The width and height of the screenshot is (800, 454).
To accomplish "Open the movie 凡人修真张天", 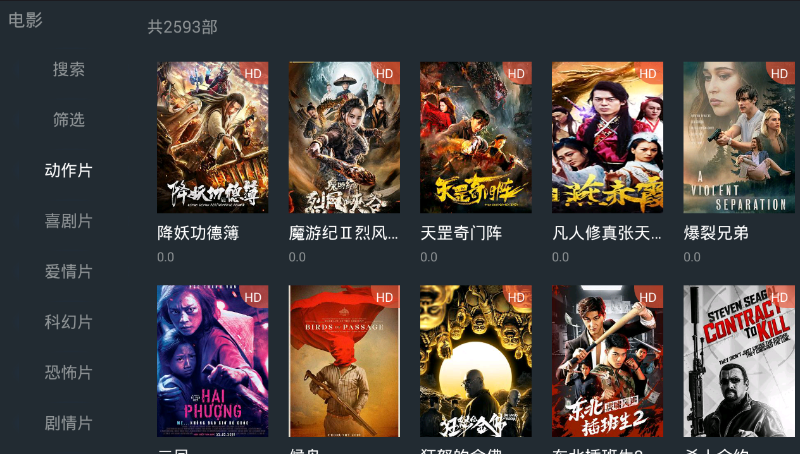I will tap(607, 138).
